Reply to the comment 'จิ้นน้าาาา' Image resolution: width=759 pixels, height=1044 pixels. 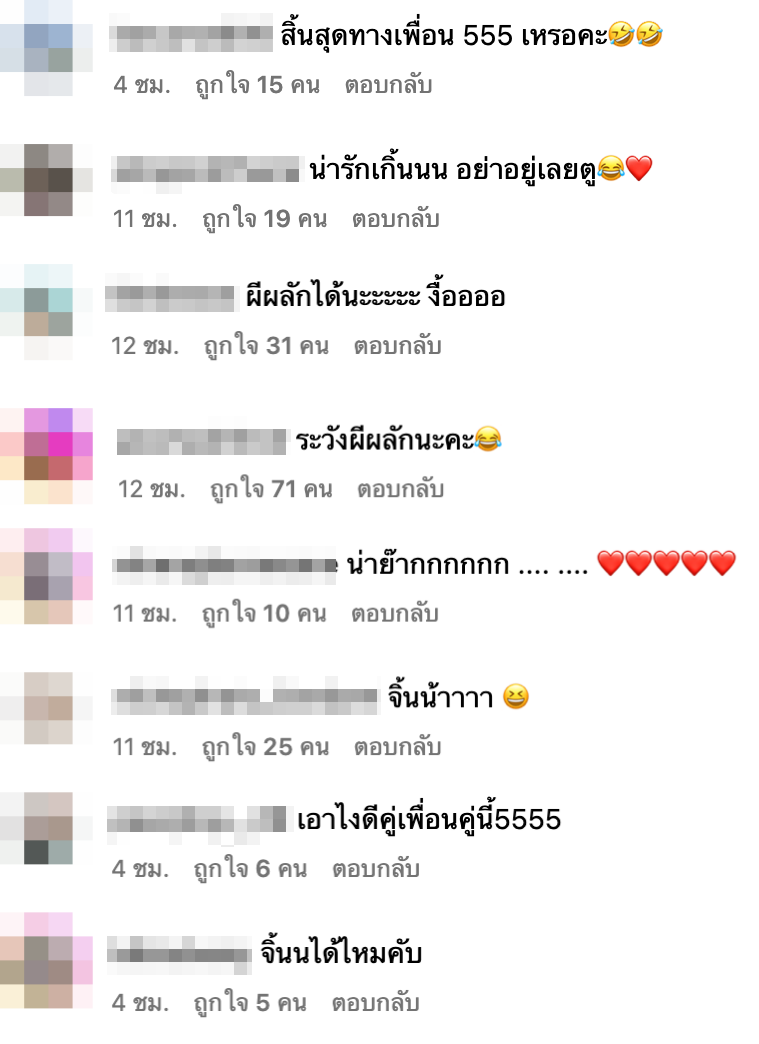[395, 747]
